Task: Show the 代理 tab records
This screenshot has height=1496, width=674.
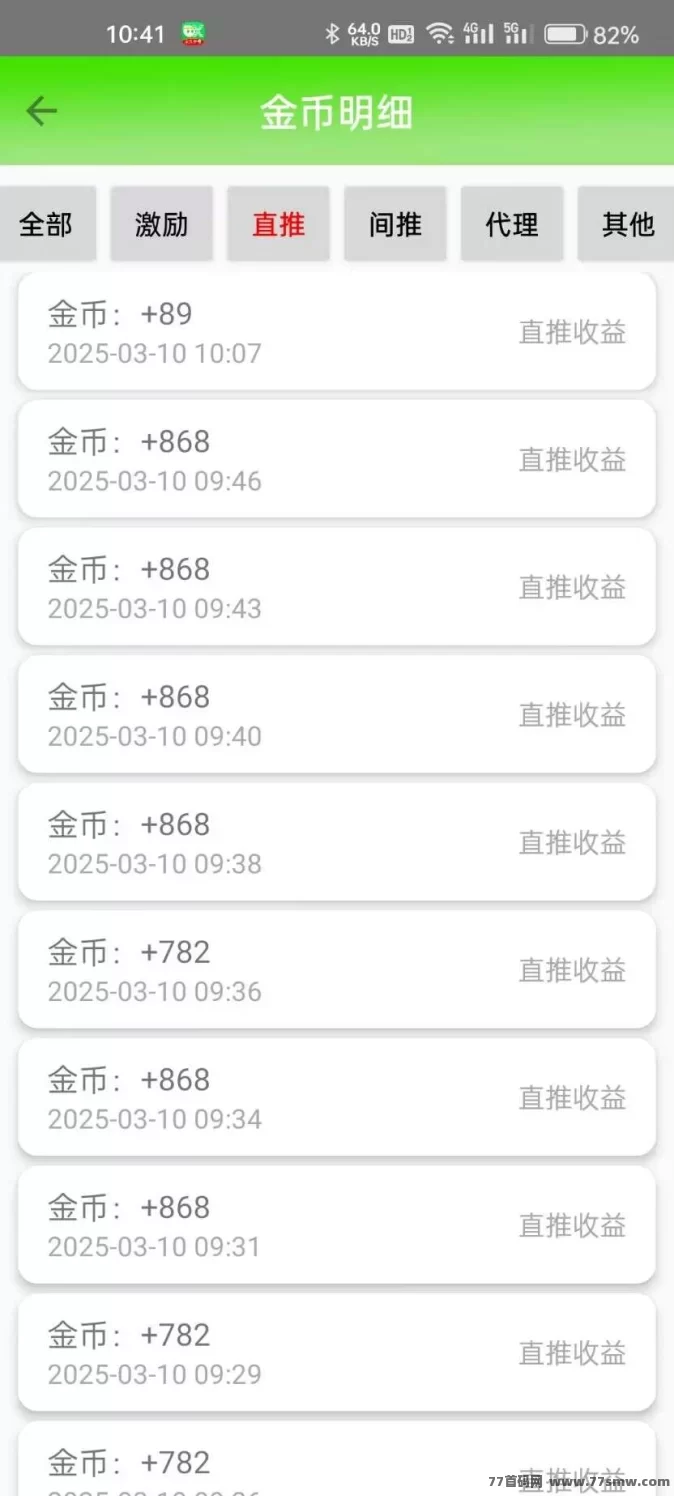Action: pyautogui.click(x=512, y=224)
